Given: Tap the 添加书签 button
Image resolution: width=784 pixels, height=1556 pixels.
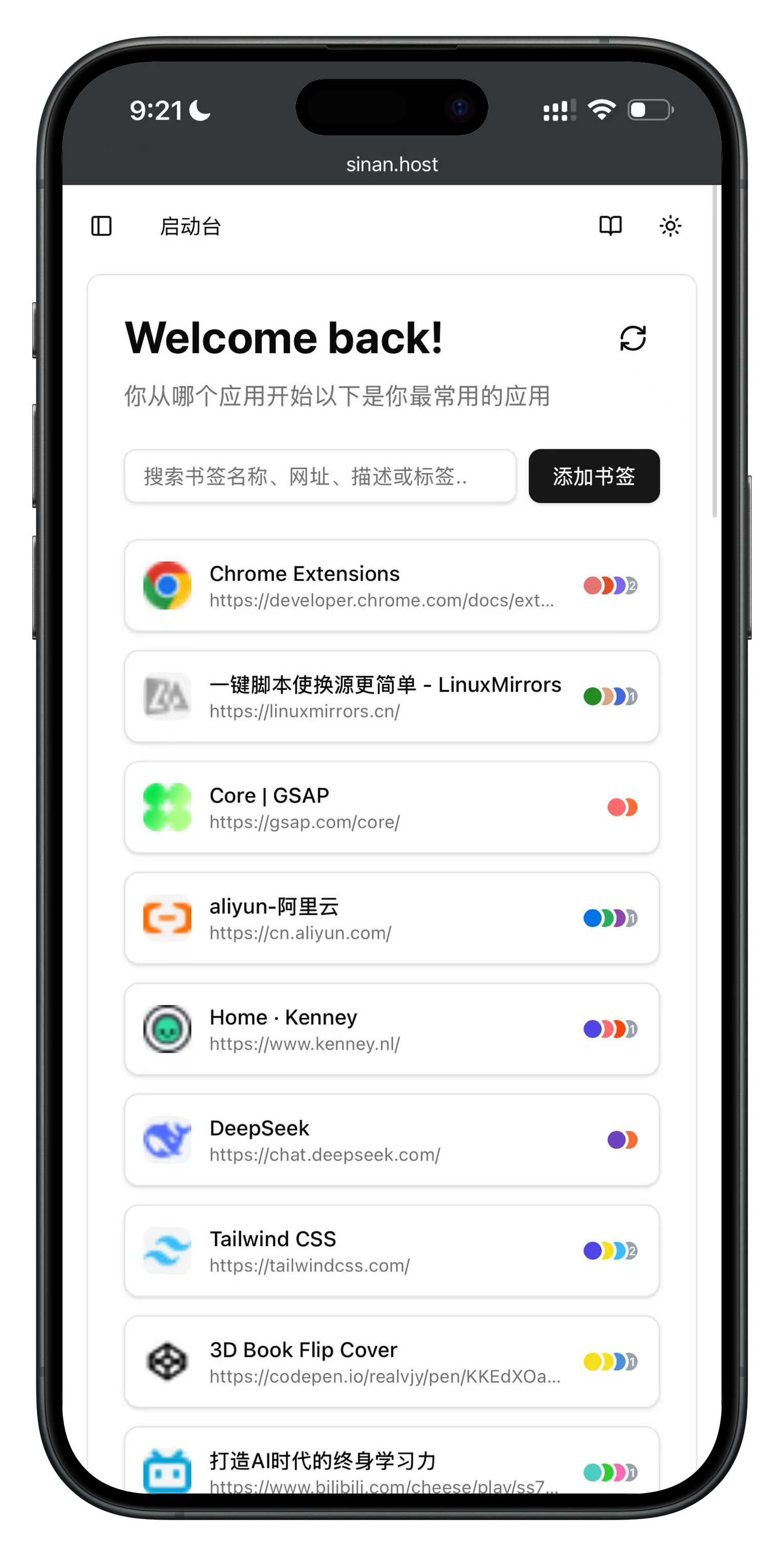Looking at the screenshot, I should [x=594, y=476].
